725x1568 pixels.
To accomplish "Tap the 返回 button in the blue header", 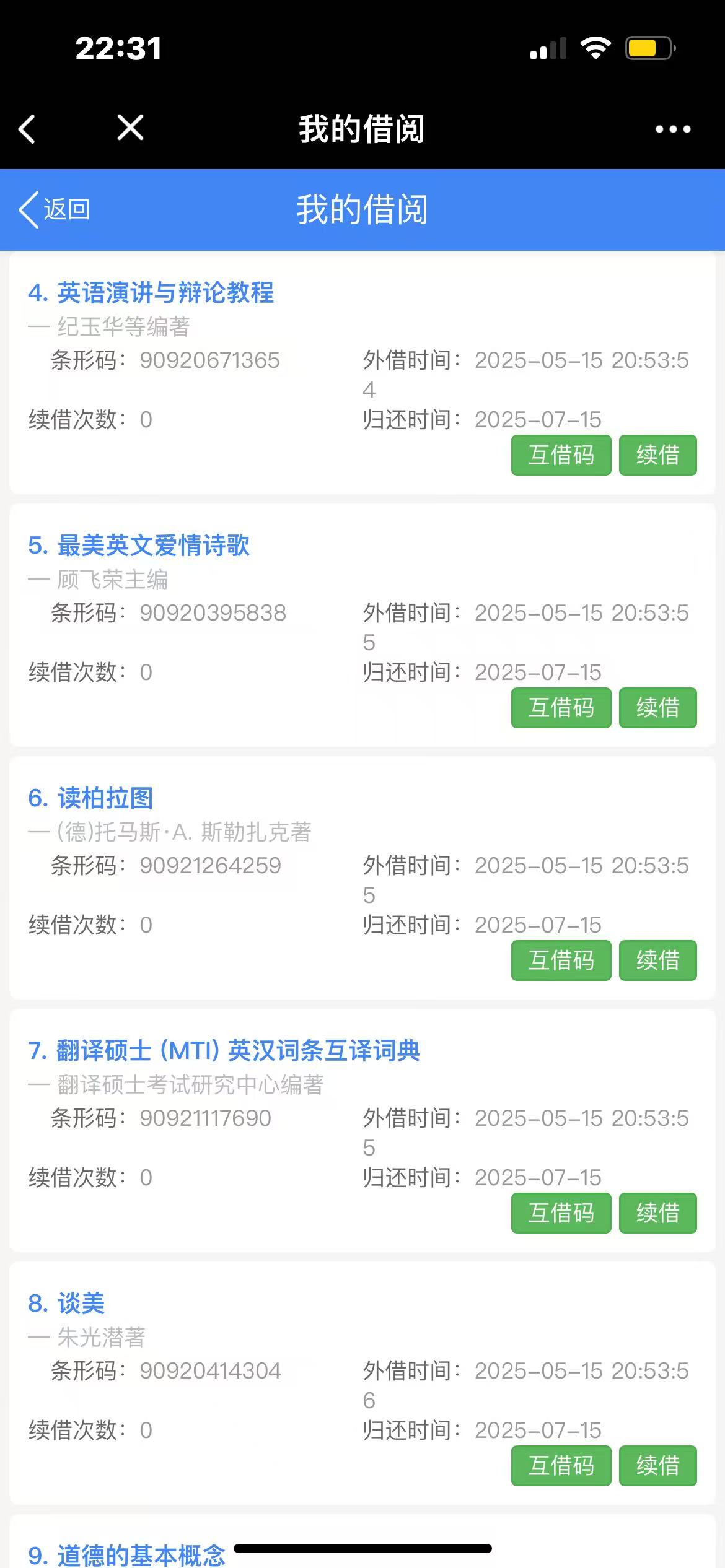I will click(x=55, y=209).
